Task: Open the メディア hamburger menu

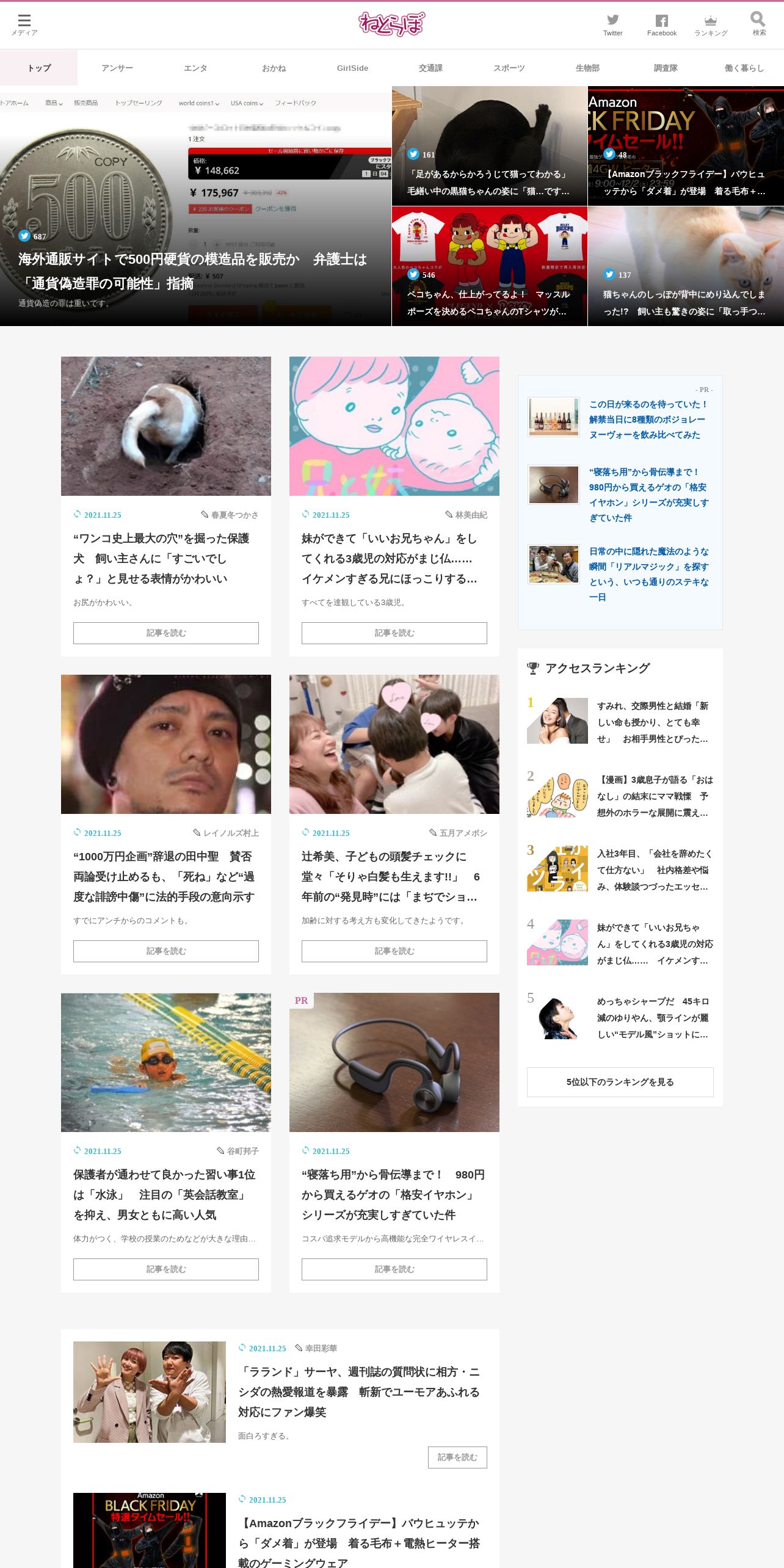Action: coord(24,25)
